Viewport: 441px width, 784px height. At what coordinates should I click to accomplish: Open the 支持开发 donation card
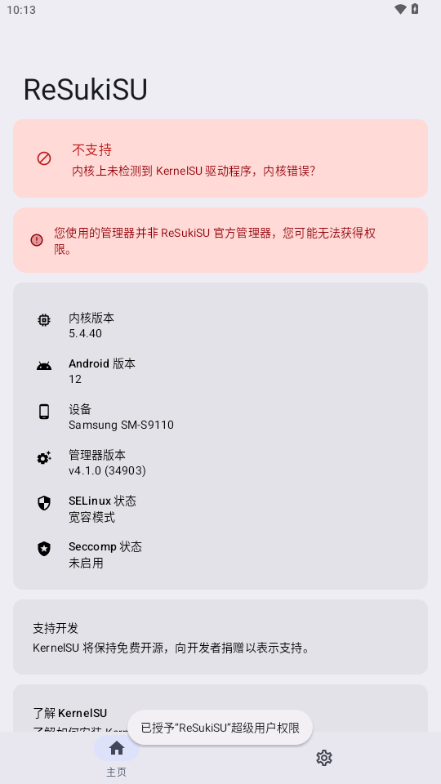pyautogui.click(x=220, y=637)
